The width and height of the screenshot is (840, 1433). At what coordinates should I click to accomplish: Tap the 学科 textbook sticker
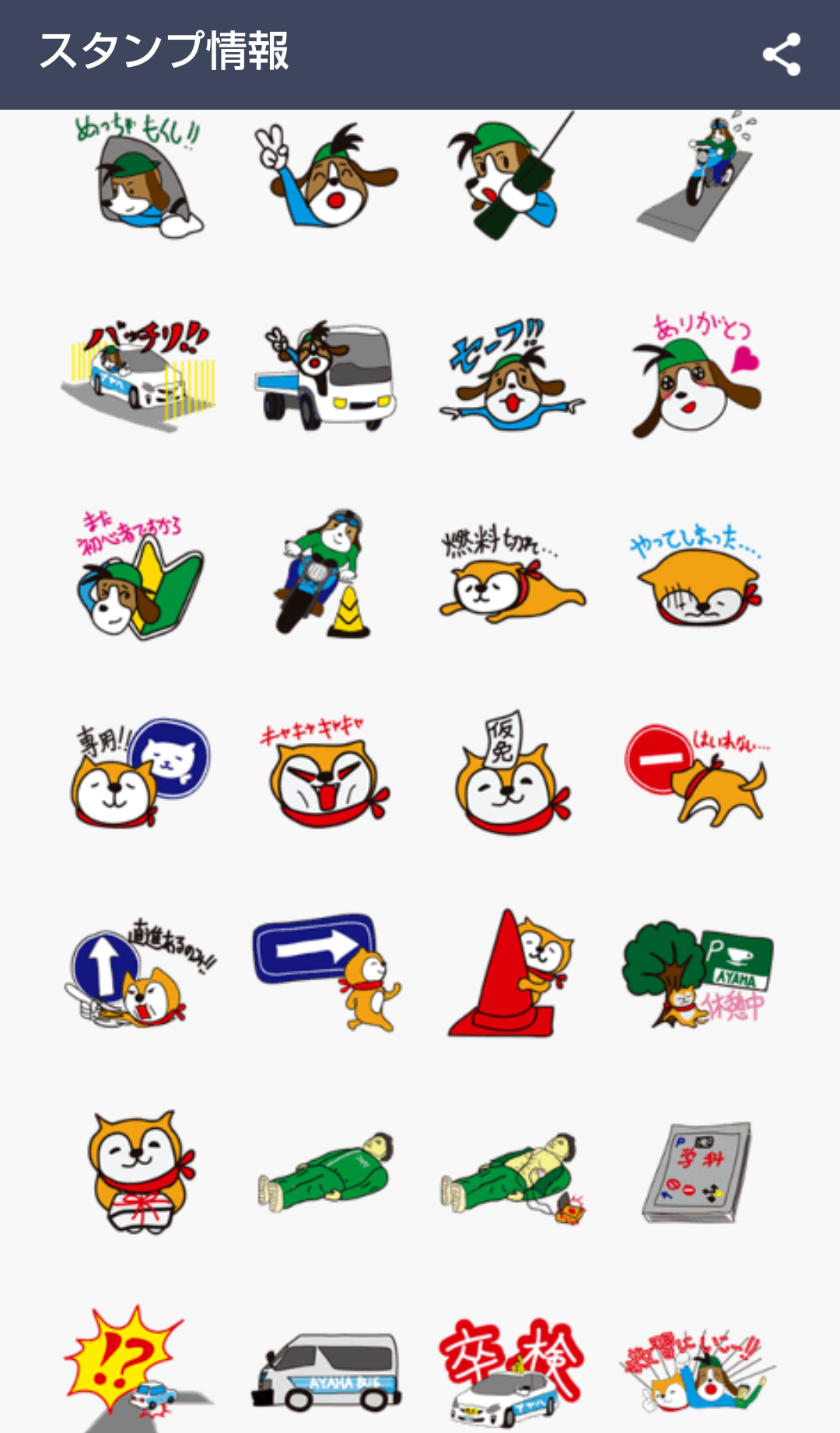click(x=698, y=1172)
